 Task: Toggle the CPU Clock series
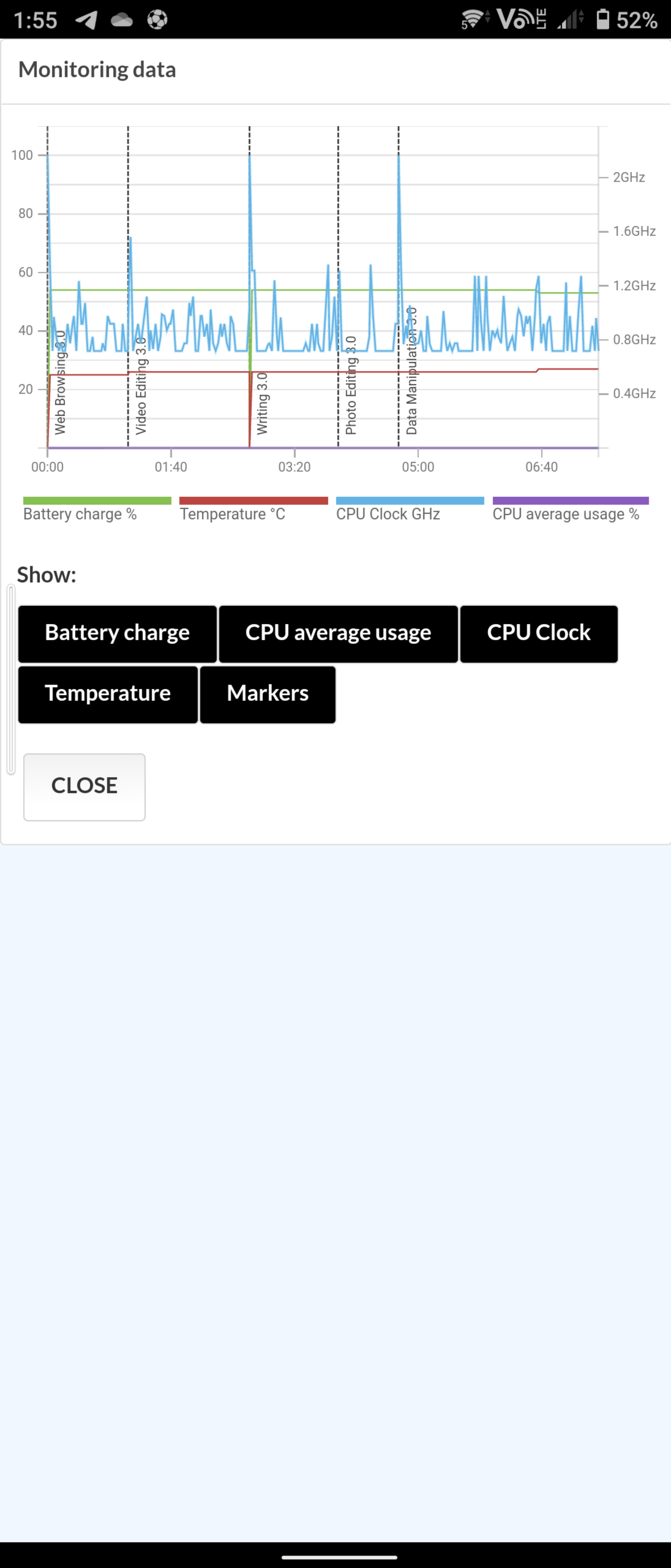[538, 633]
